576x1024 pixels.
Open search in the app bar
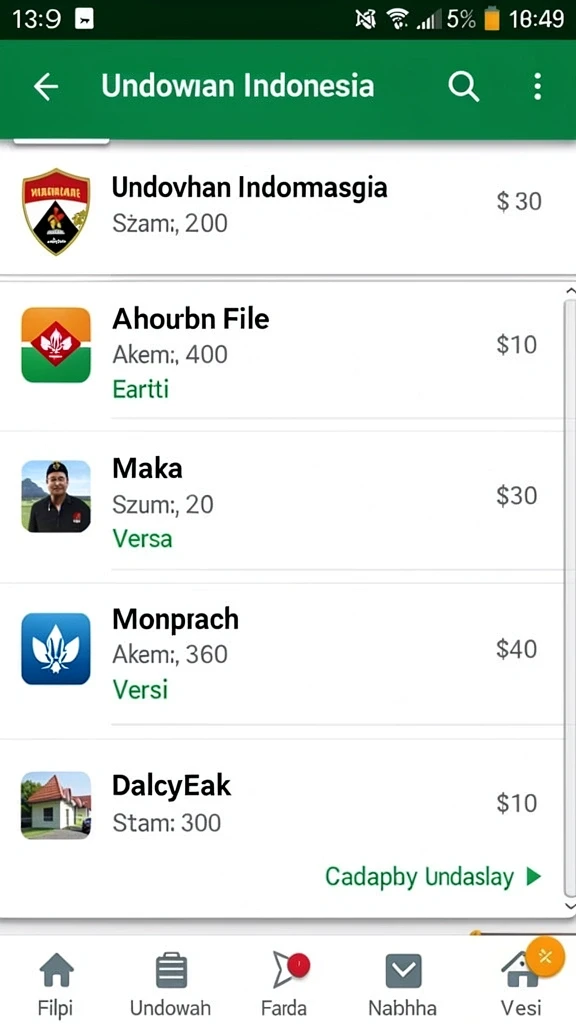tap(464, 87)
